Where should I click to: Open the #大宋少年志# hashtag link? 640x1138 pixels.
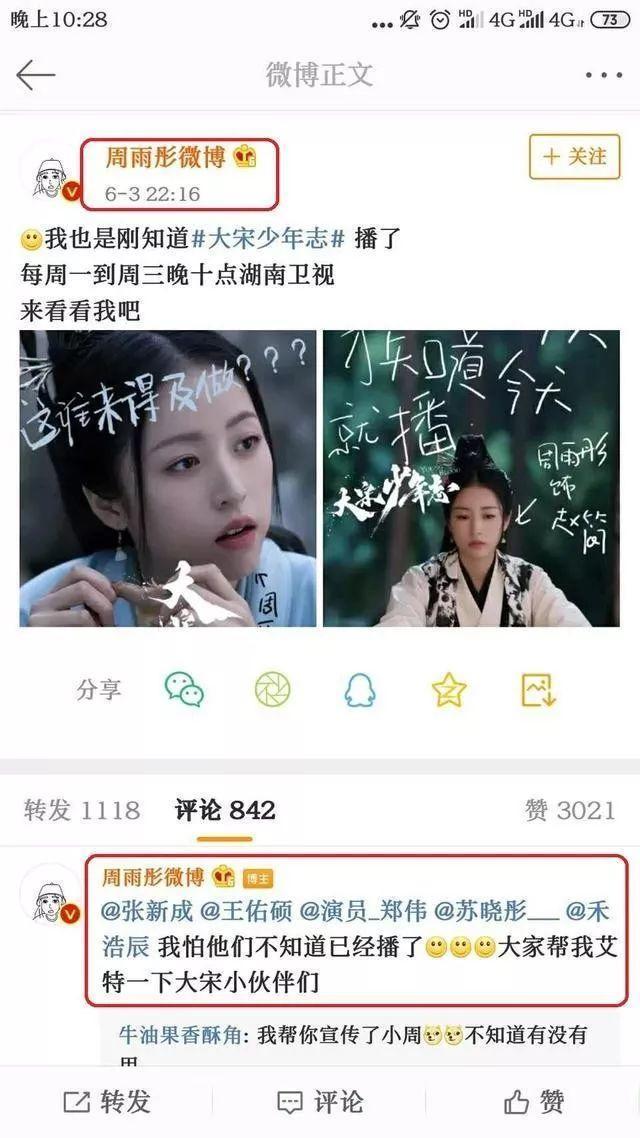268,238
